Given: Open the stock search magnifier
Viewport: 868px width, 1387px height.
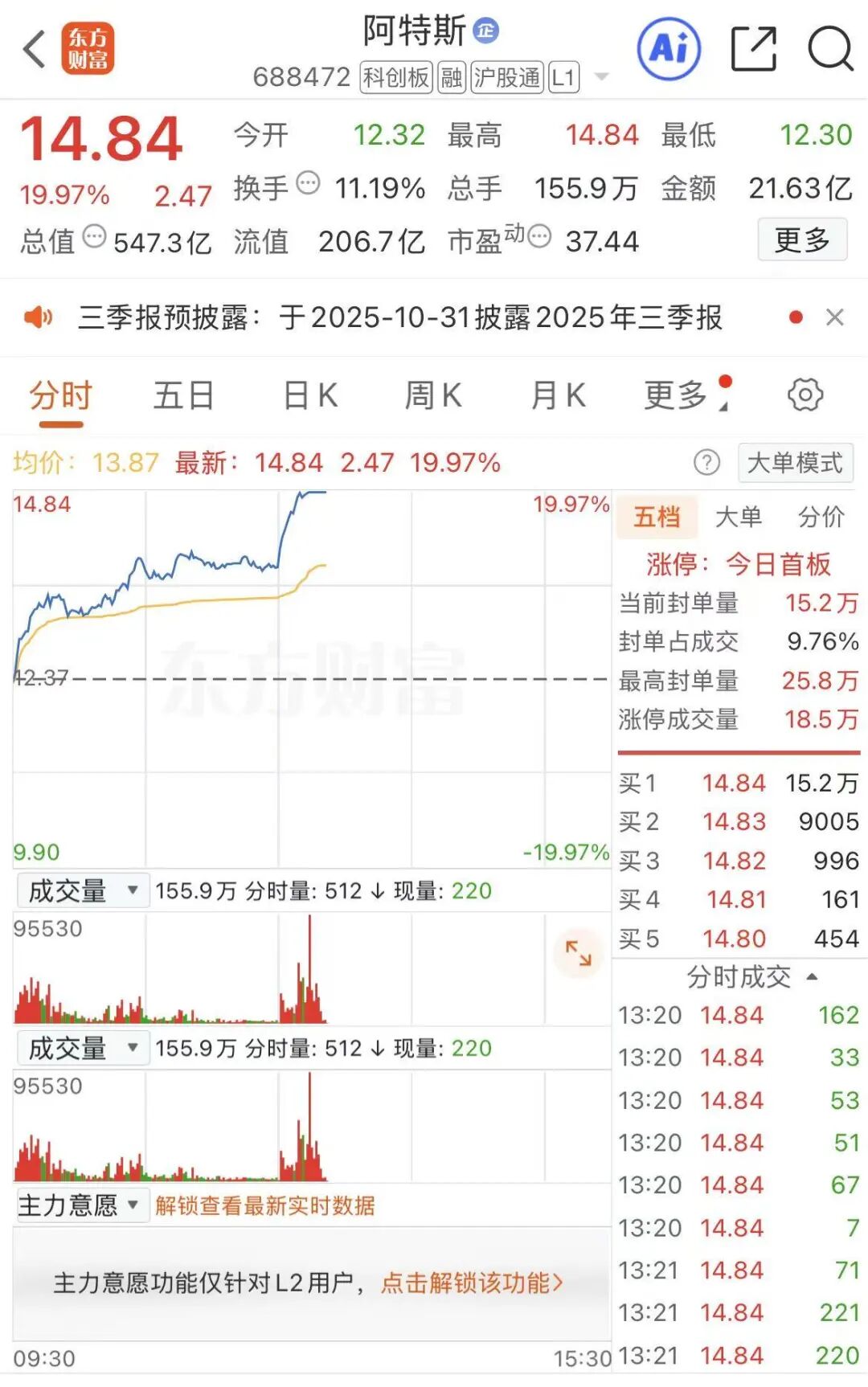Looking at the screenshot, I should tap(829, 50).
